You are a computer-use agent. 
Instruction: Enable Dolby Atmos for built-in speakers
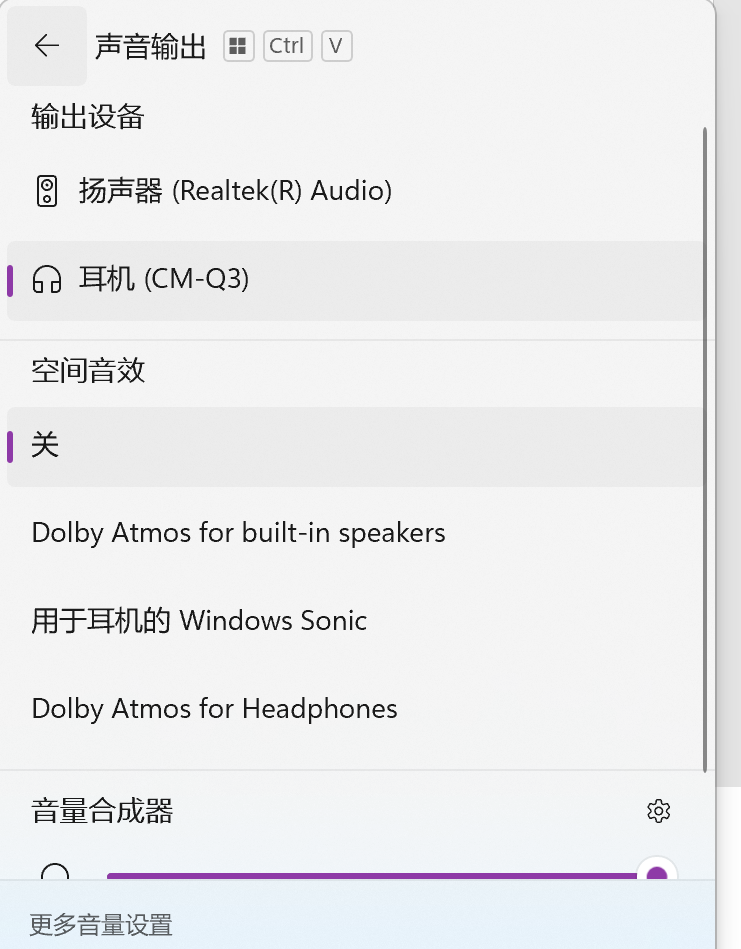point(238,533)
